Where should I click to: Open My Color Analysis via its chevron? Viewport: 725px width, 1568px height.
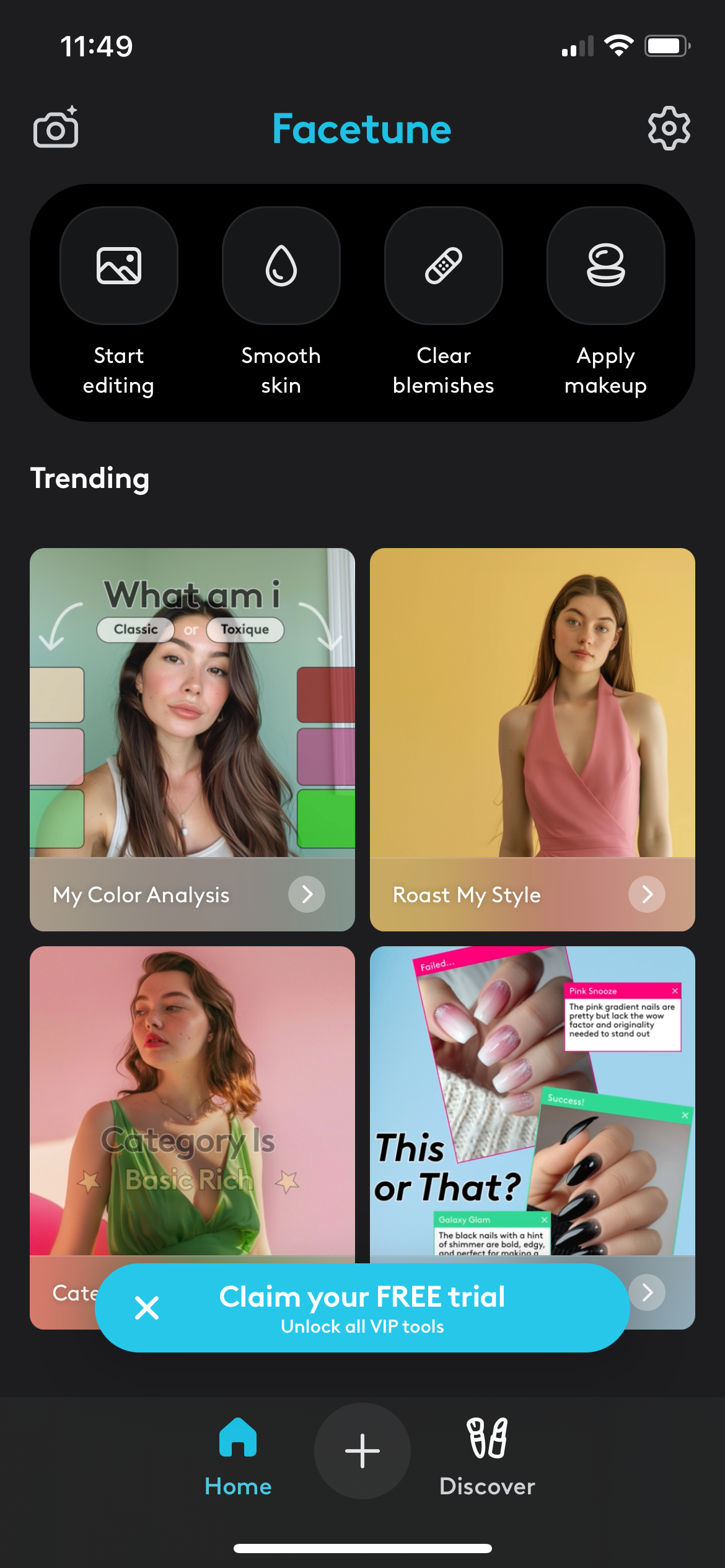coord(306,894)
